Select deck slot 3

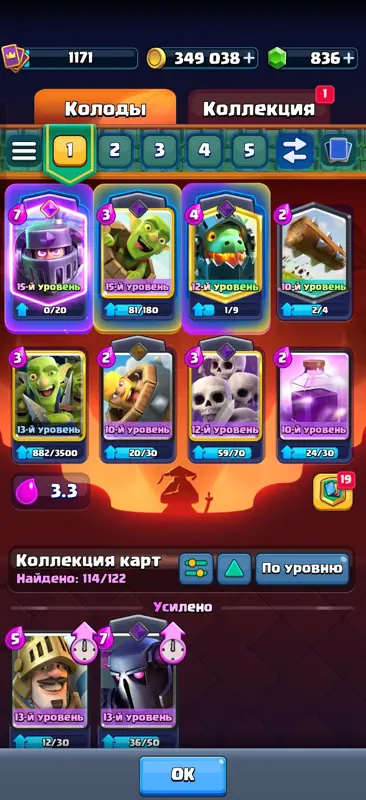pos(159,150)
